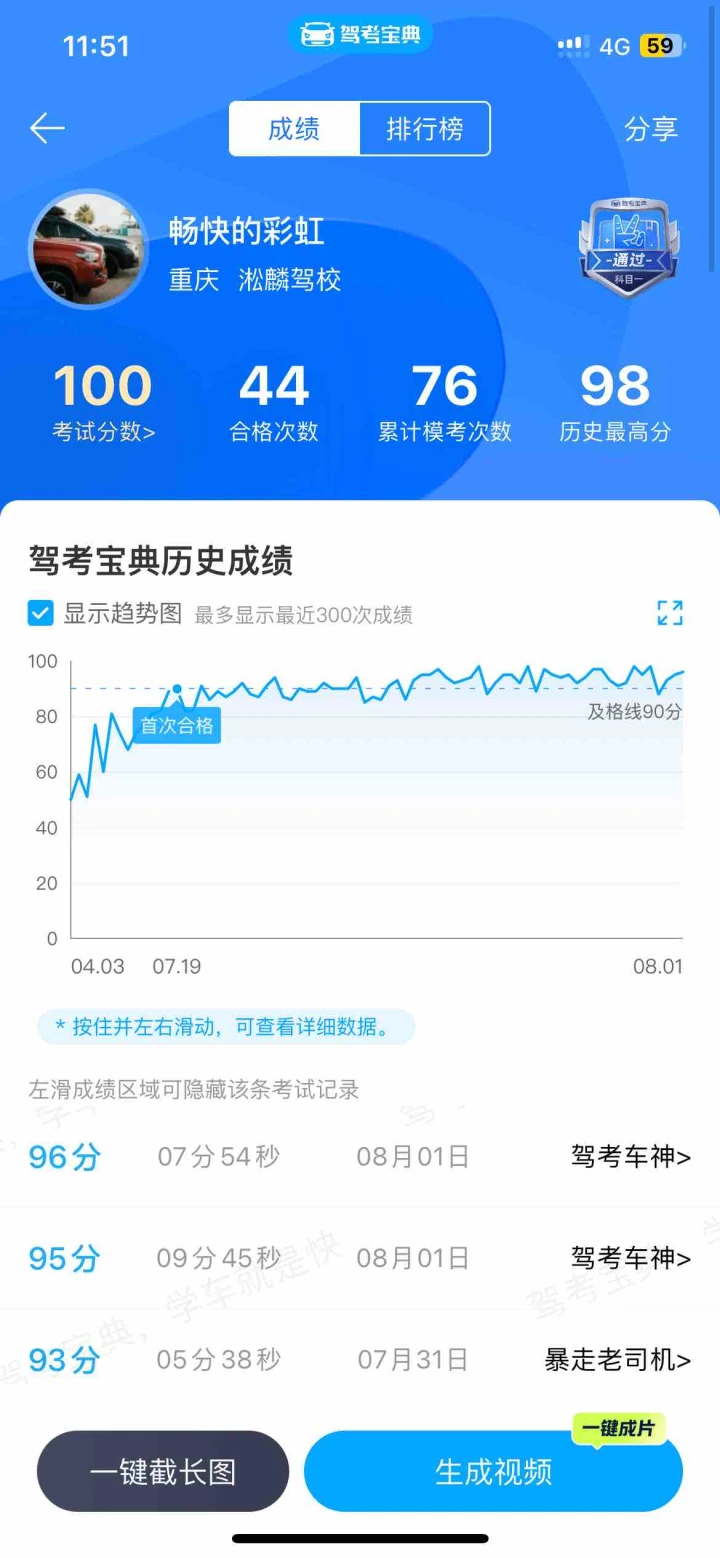Open 驾考车神 for the 96分 record
720x1558 pixels.
631,1157
